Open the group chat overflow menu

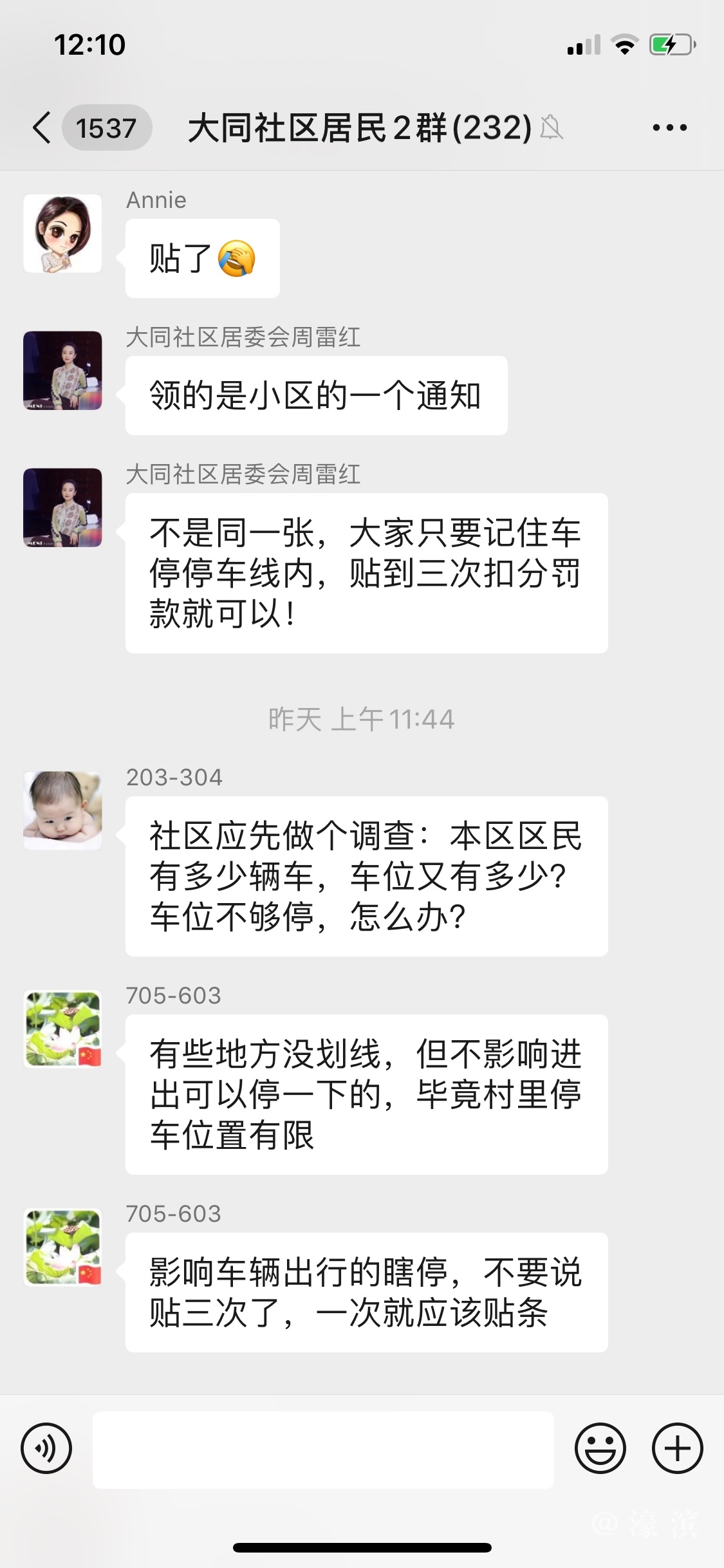click(x=669, y=127)
